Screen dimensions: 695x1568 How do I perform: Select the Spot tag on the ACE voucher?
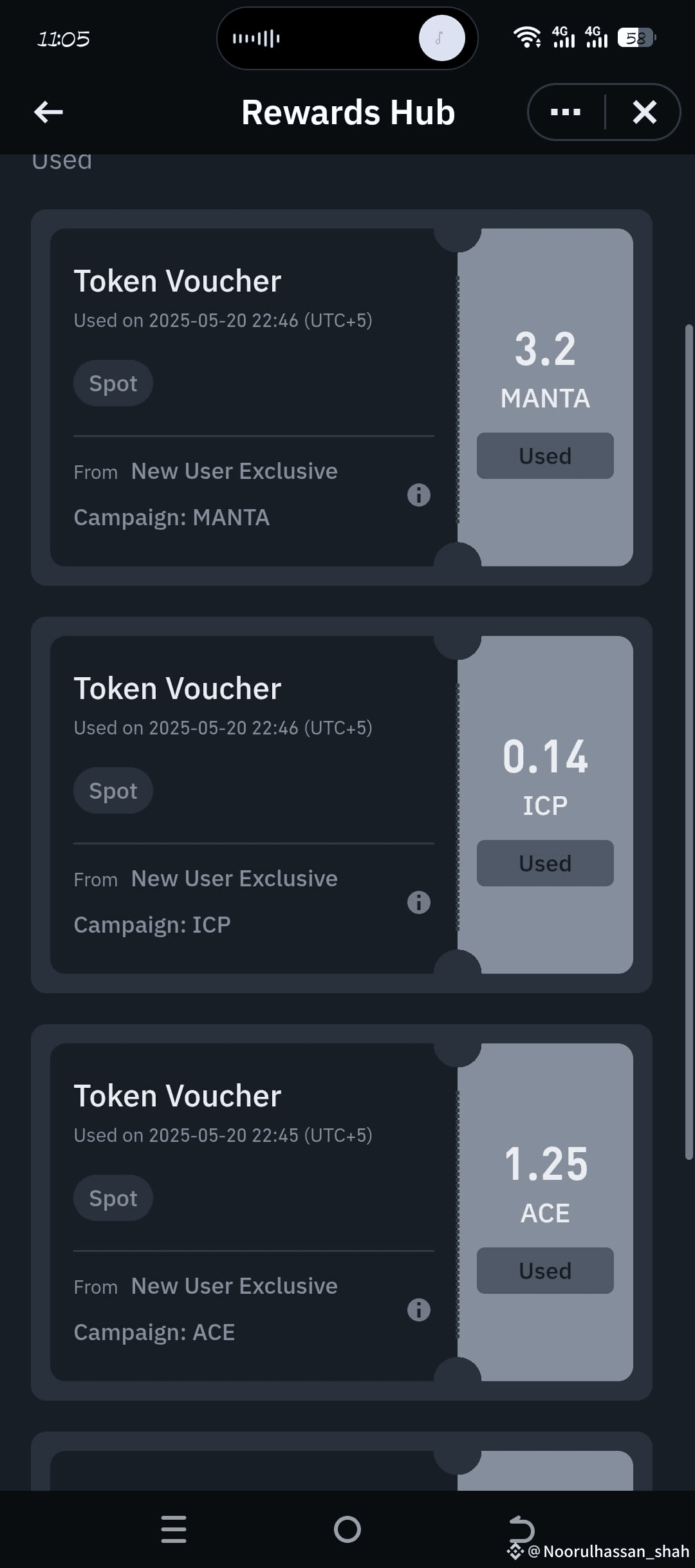[x=113, y=1197]
